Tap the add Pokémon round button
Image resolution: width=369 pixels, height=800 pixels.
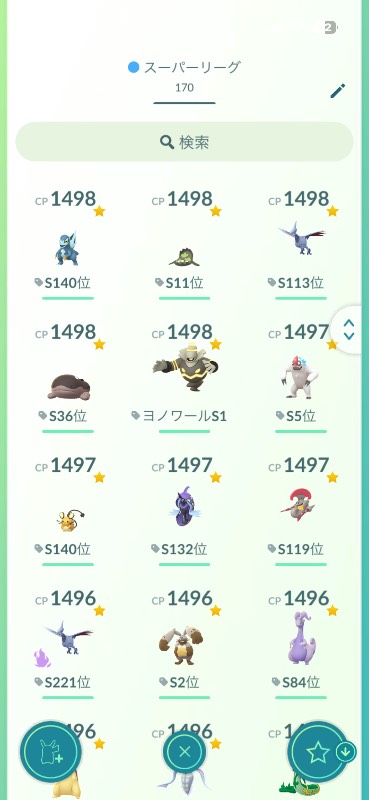click(x=51, y=752)
